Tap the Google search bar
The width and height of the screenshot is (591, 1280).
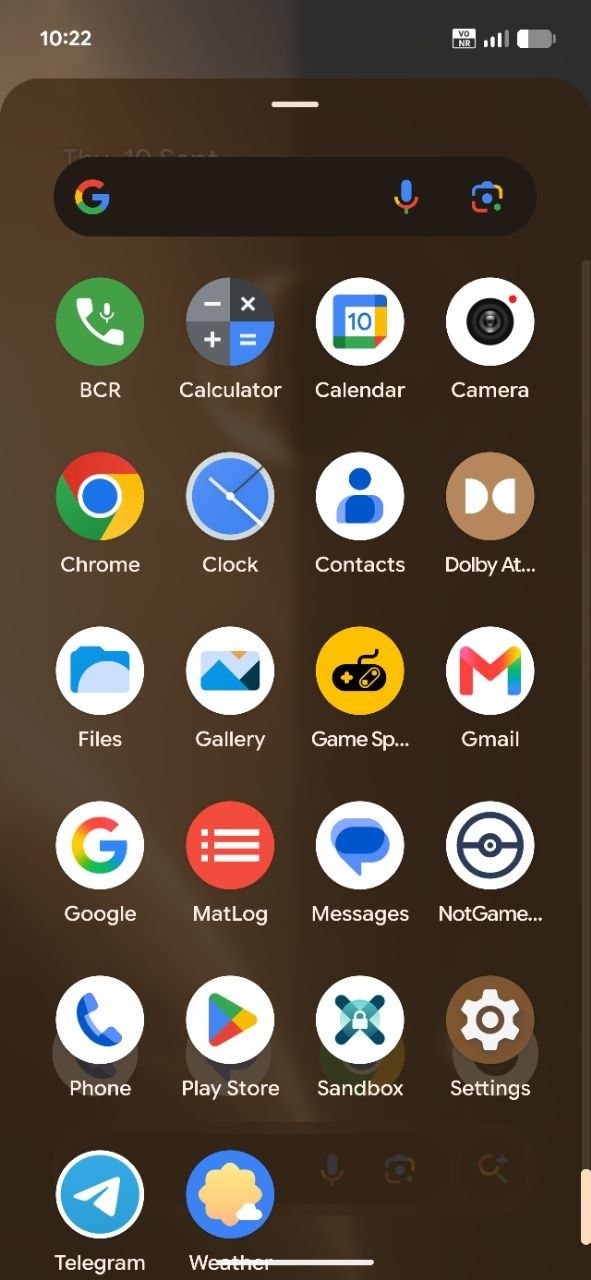coord(295,197)
